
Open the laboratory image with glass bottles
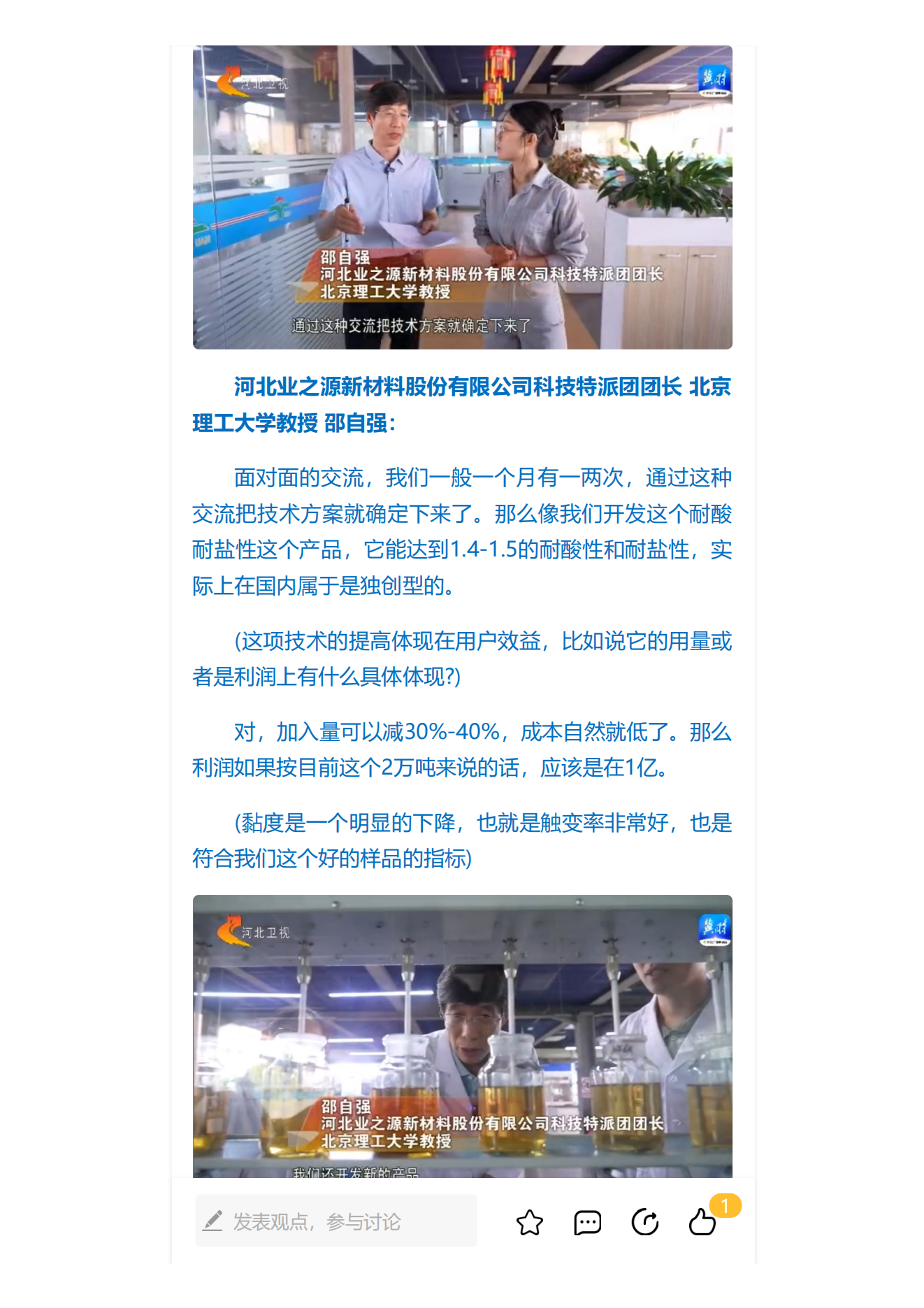(462, 1035)
